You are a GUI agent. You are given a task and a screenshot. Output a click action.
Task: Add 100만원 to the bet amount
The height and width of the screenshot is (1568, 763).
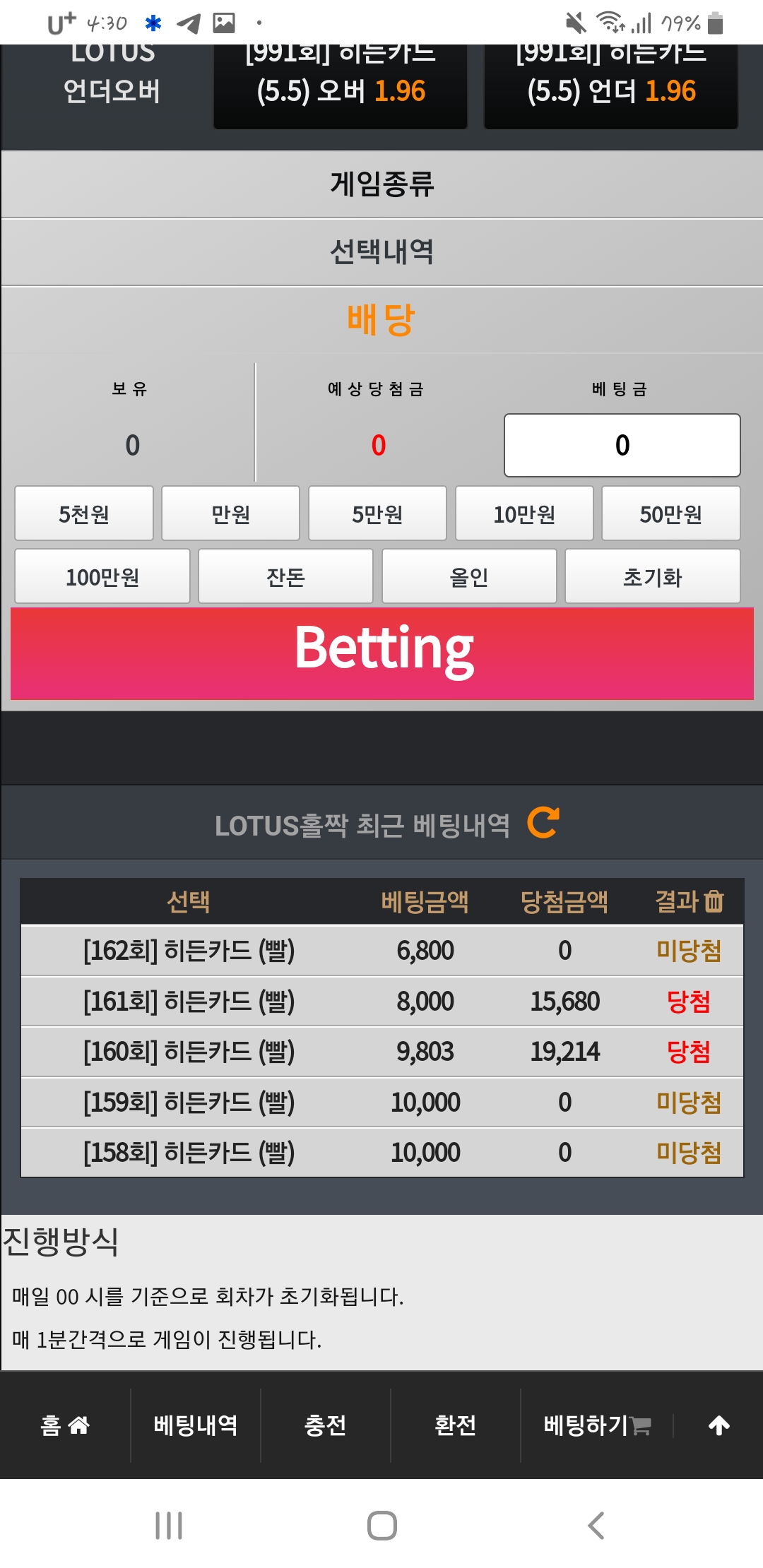(102, 576)
